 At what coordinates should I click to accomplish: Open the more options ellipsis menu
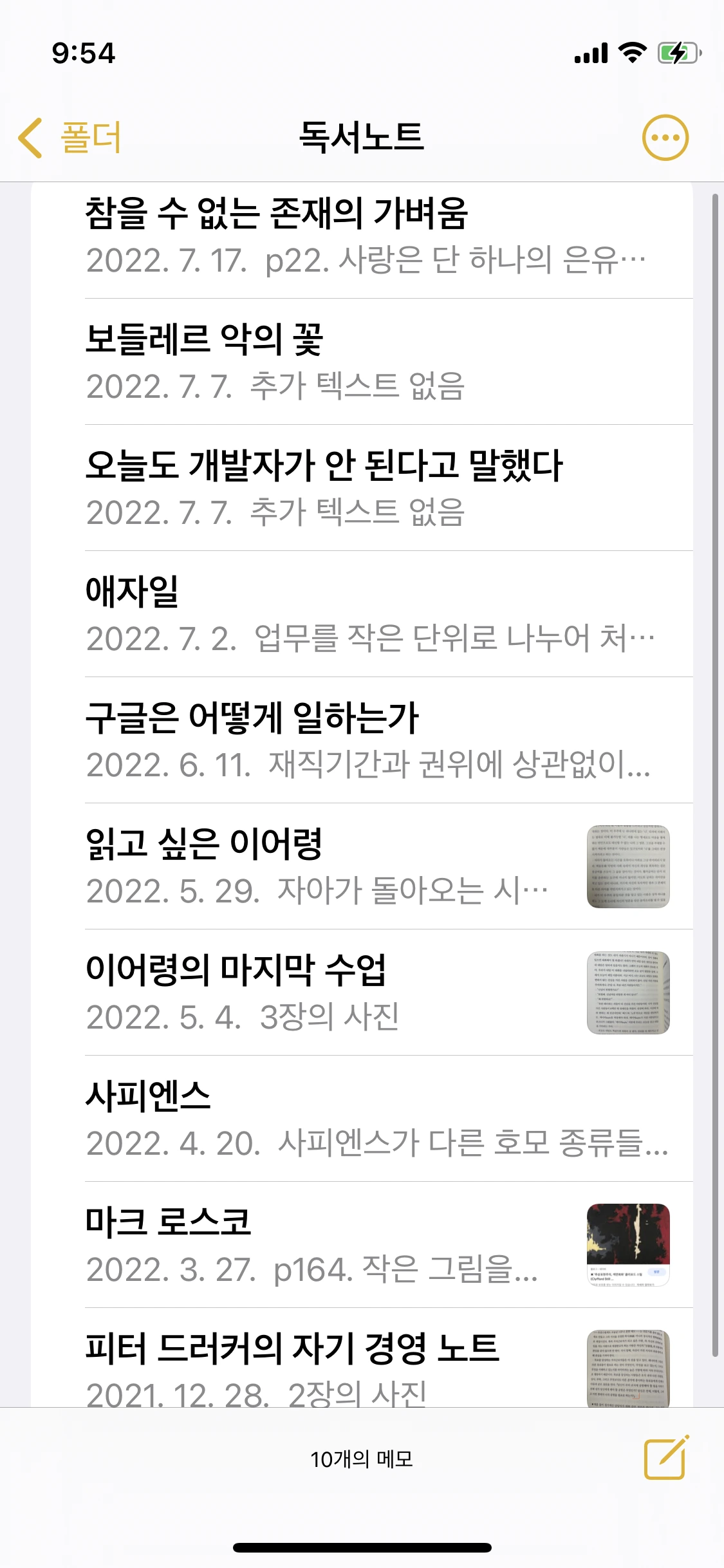pos(667,137)
